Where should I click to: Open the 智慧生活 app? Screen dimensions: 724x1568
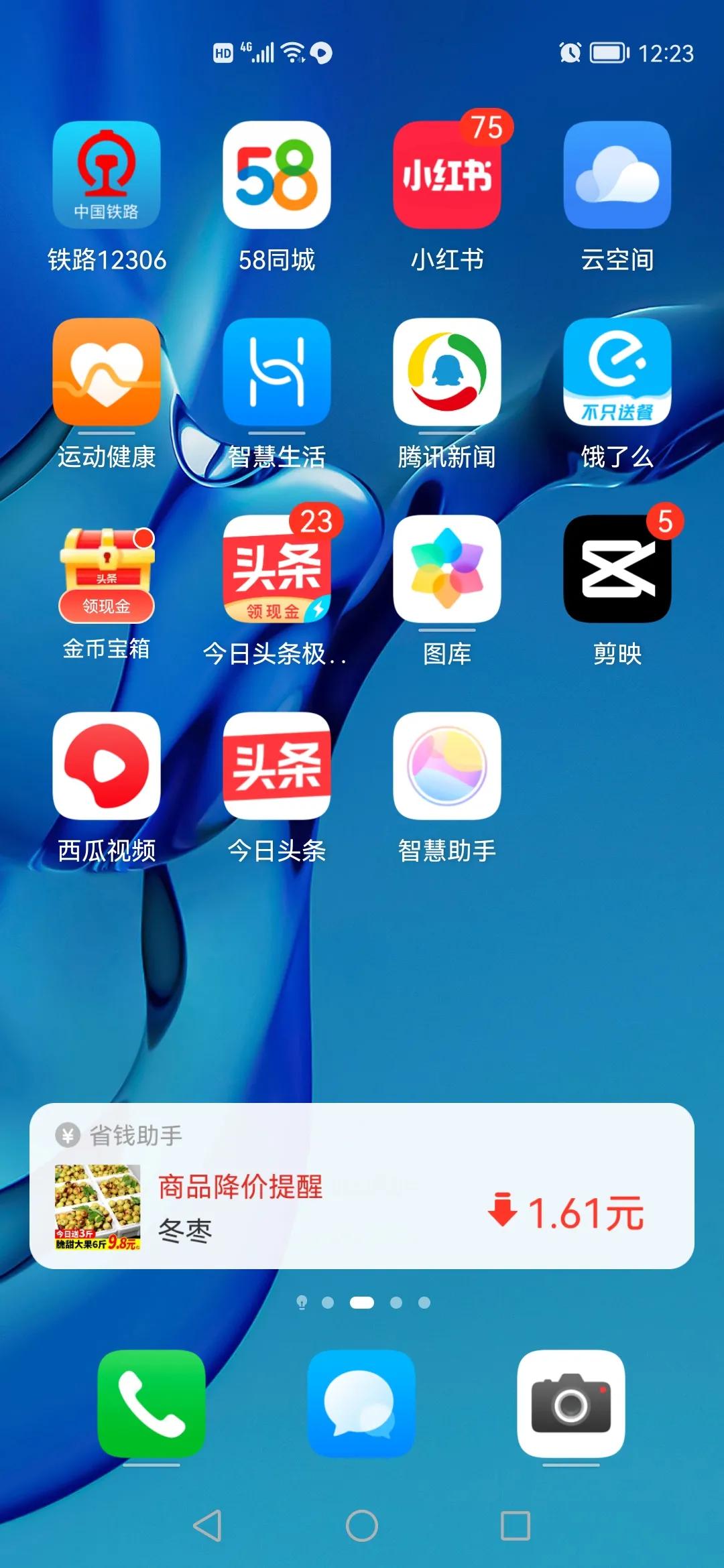click(x=277, y=373)
